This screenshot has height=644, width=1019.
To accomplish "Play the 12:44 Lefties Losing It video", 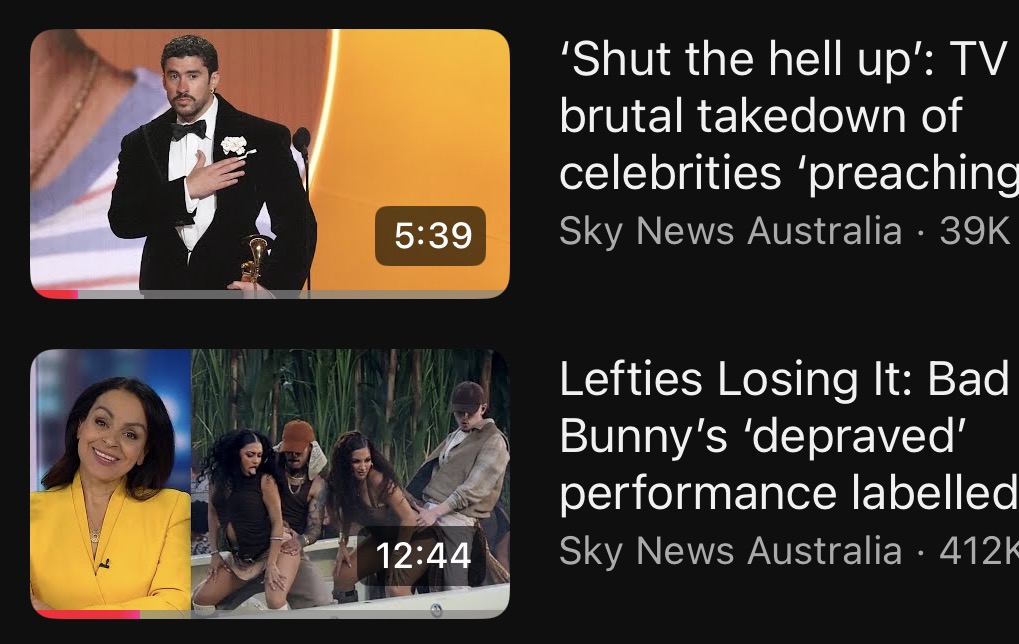I will (x=270, y=483).
